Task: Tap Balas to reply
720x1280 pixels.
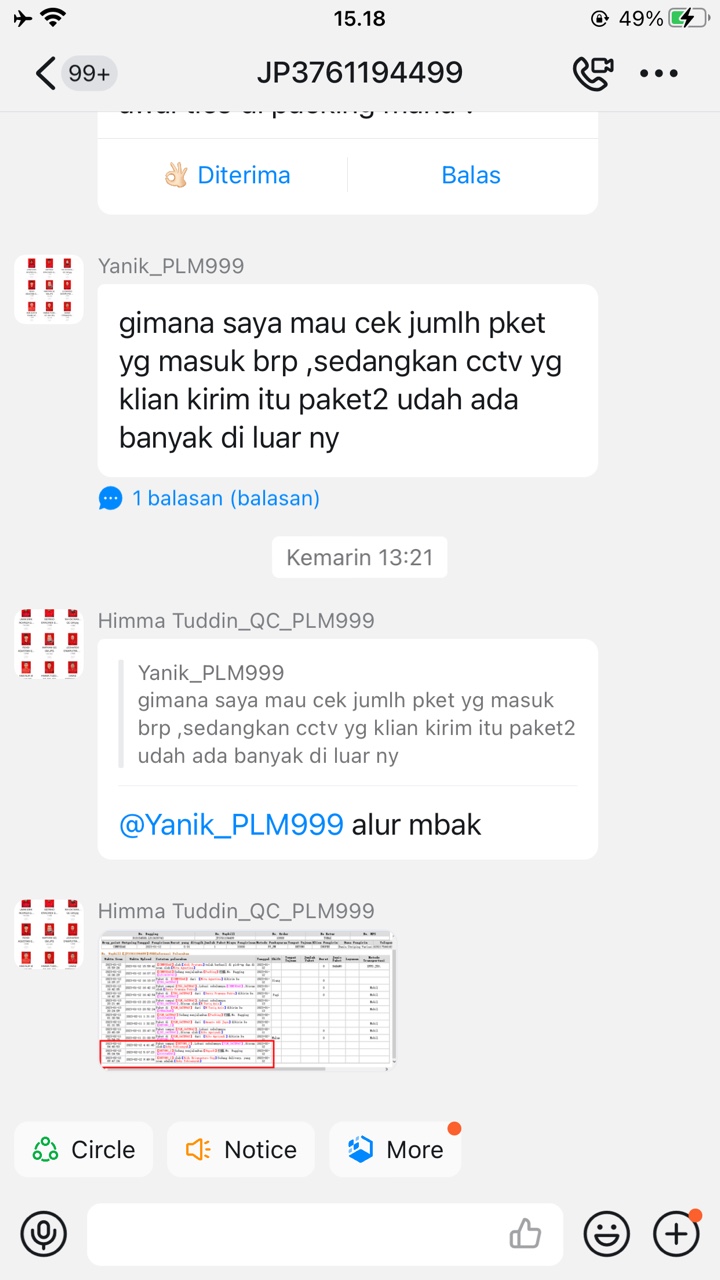Action: pyautogui.click(x=470, y=175)
